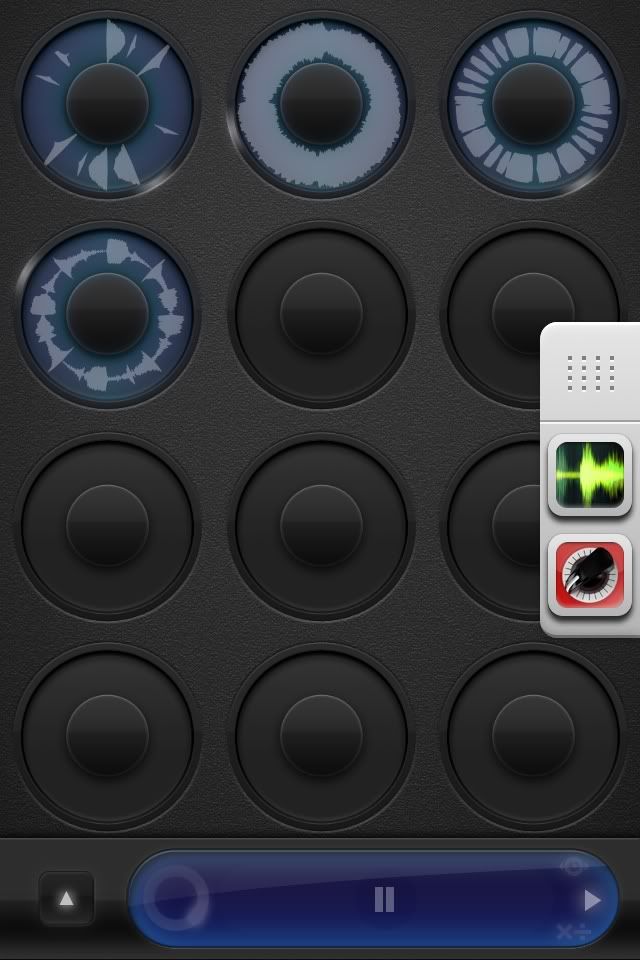The height and width of the screenshot is (960, 640).
Task: Pause playback in the transport bar
Action: point(384,900)
